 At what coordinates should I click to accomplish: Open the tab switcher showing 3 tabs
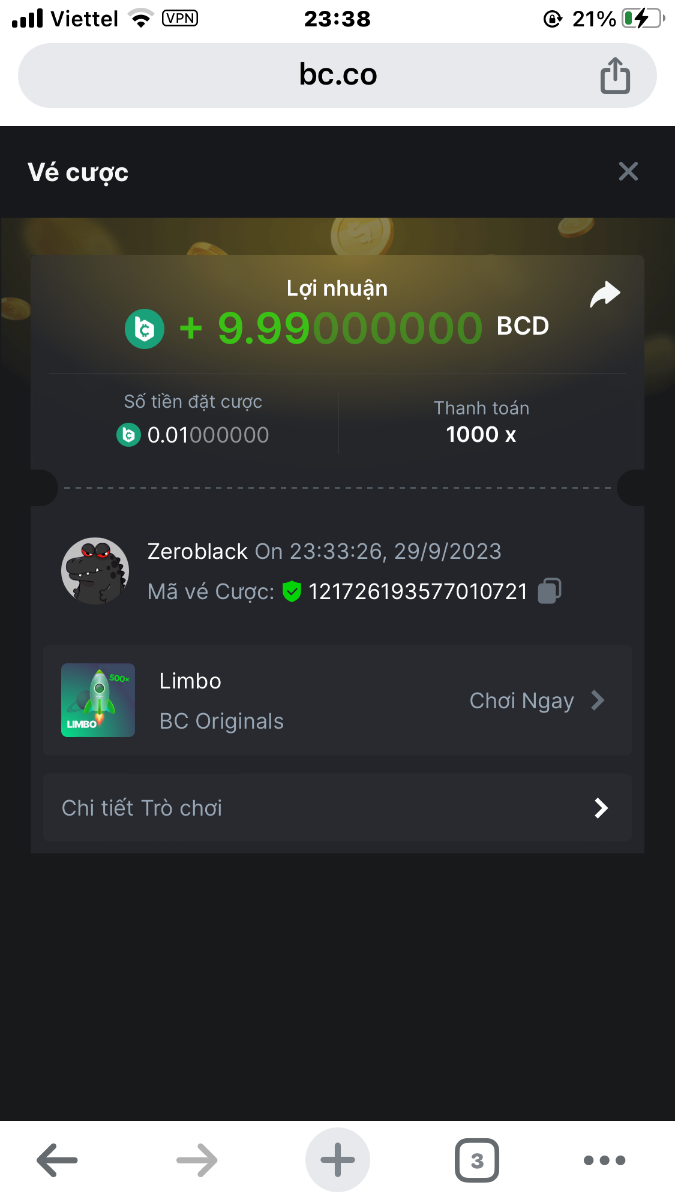(477, 1160)
